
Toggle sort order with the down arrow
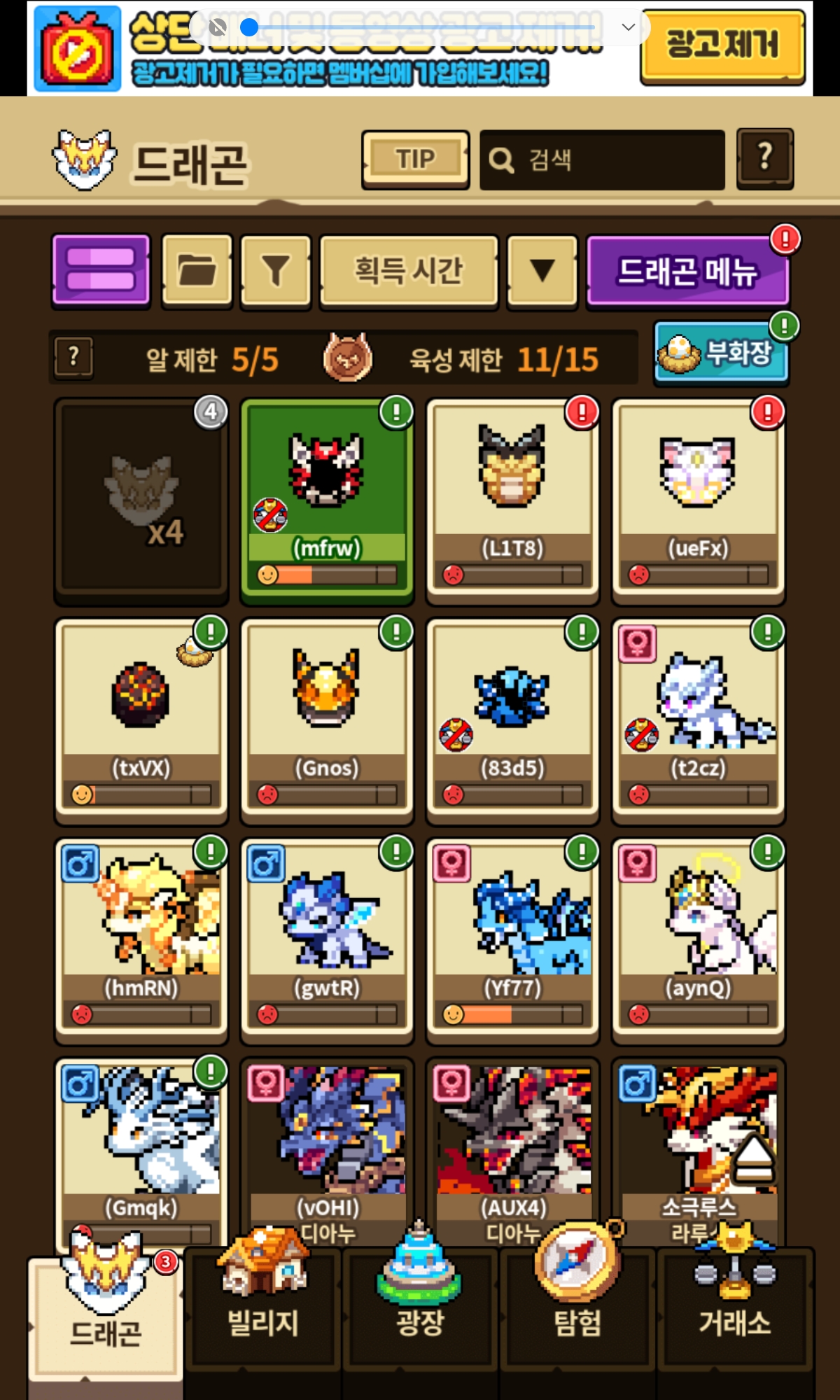(x=542, y=270)
